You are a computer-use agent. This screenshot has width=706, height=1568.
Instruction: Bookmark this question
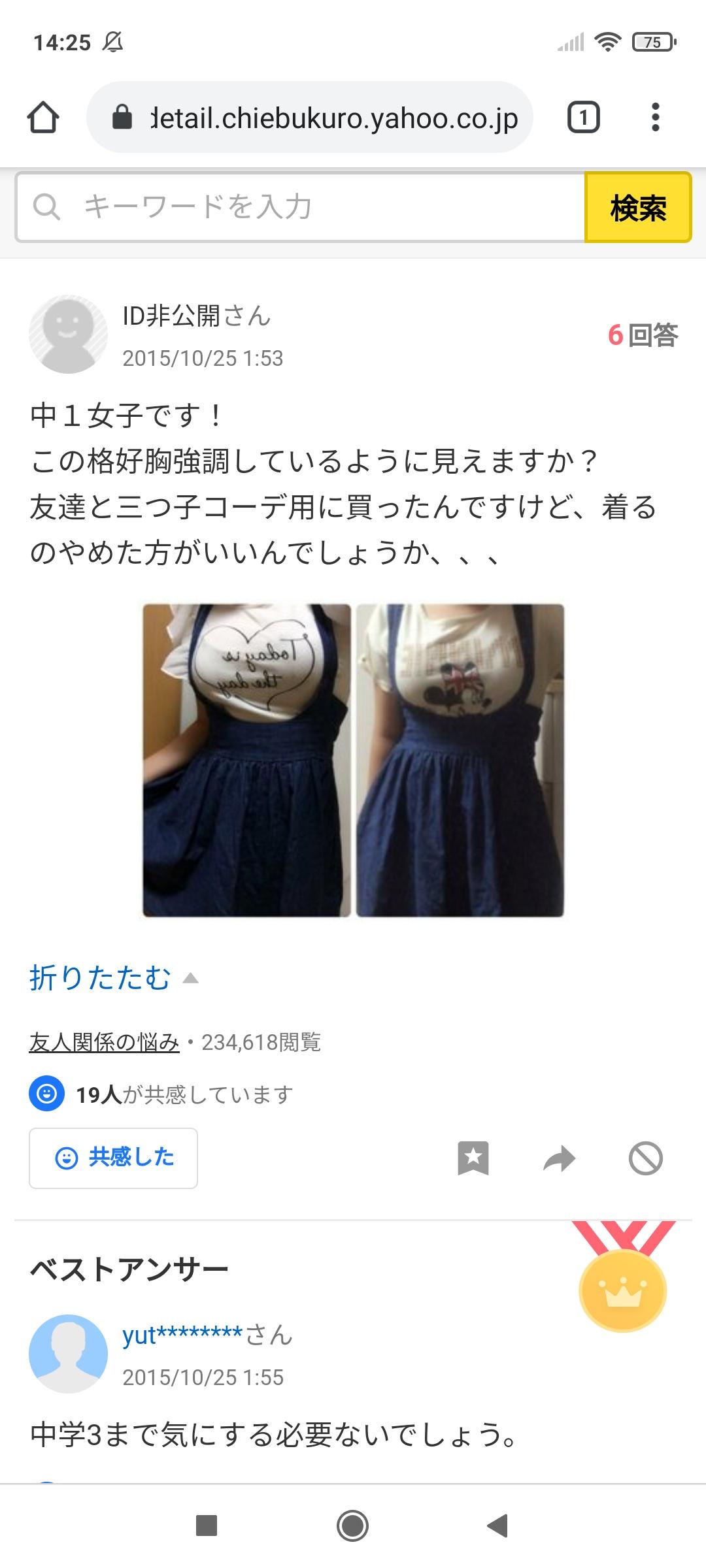point(473,1158)
